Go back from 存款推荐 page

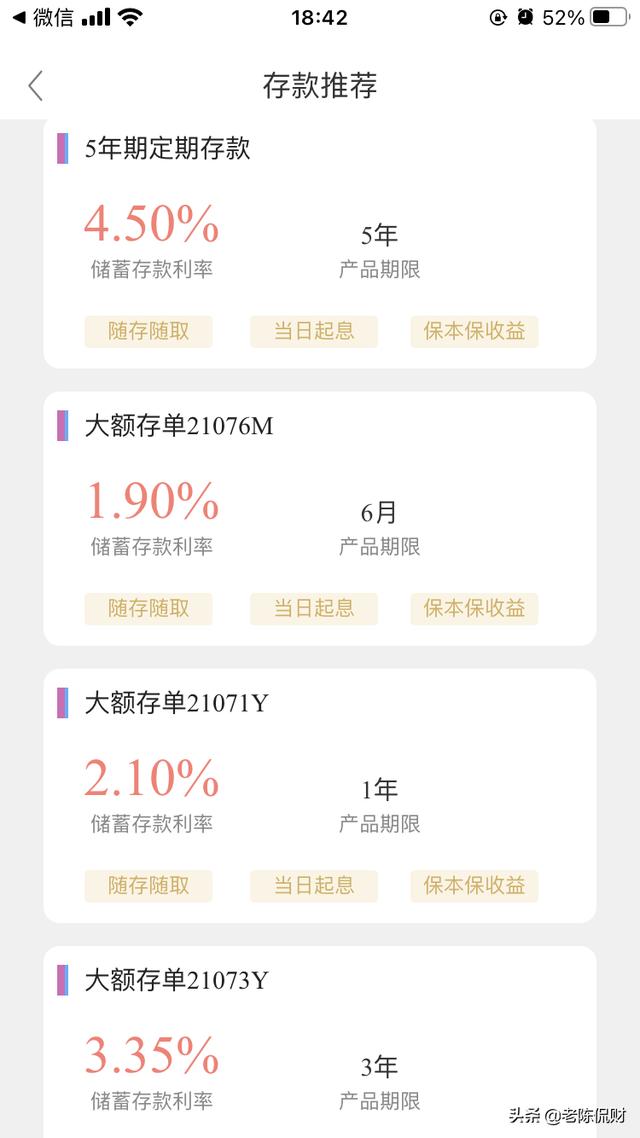36,86
